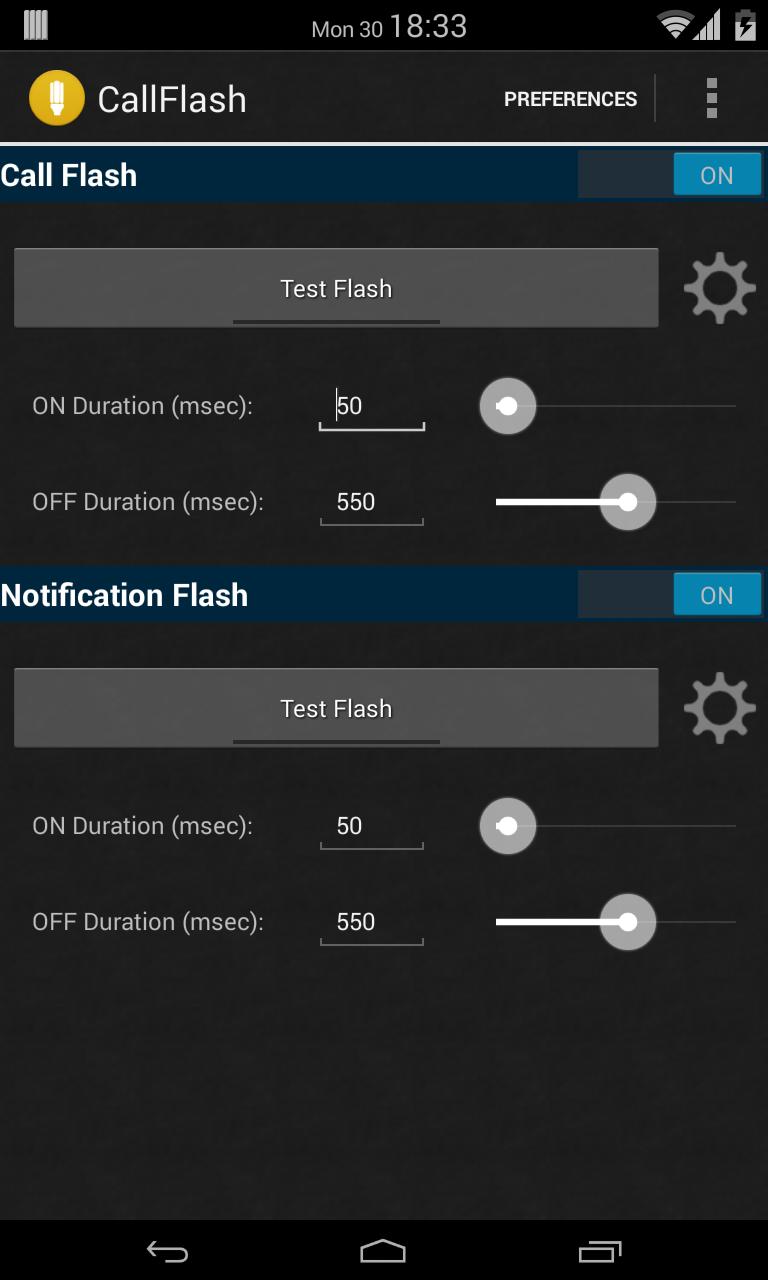Image resolution: width=768 pixels, height=1280 pixels.
Task: Edit the Call Flash OFF Duration field
Action: point(371,502)
